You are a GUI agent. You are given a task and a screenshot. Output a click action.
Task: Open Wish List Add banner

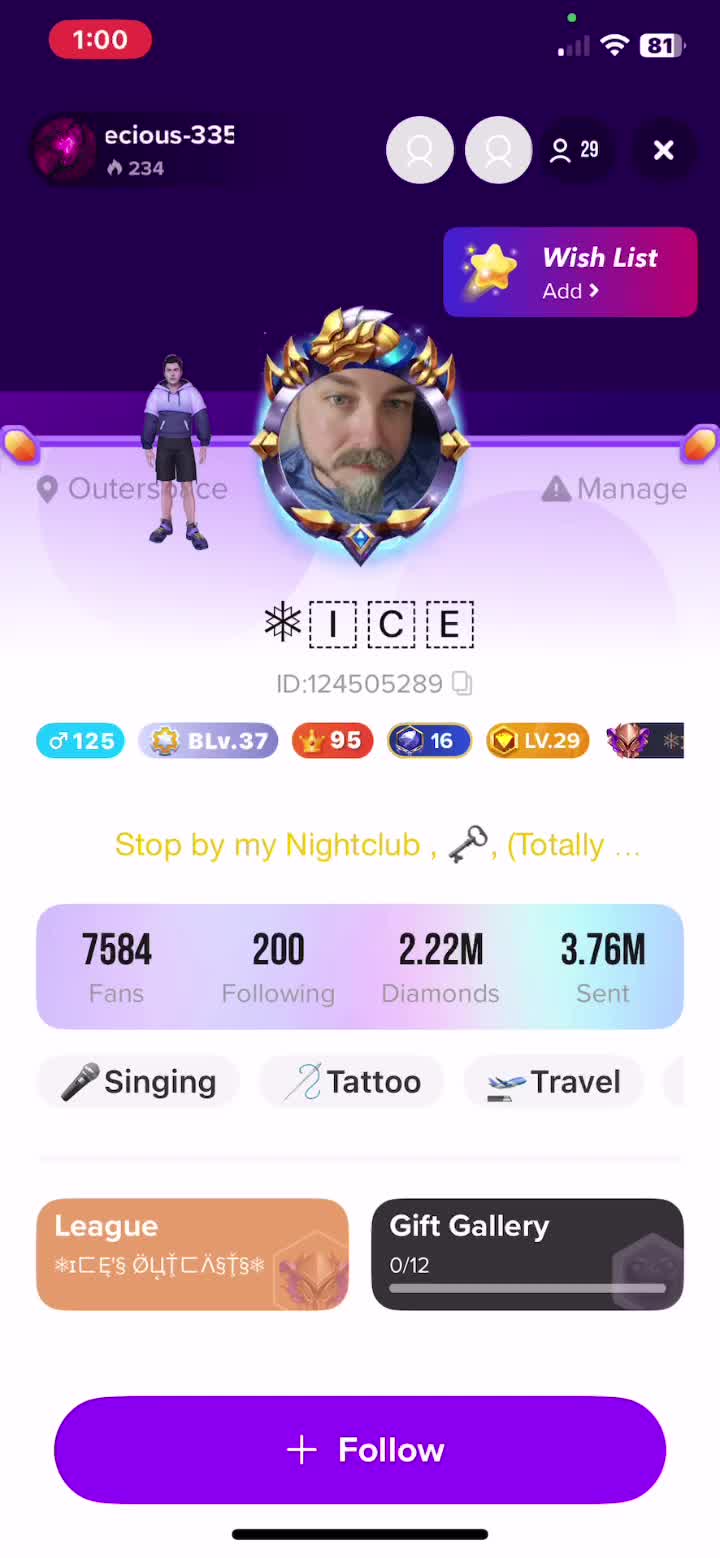[x=570, y=272]
